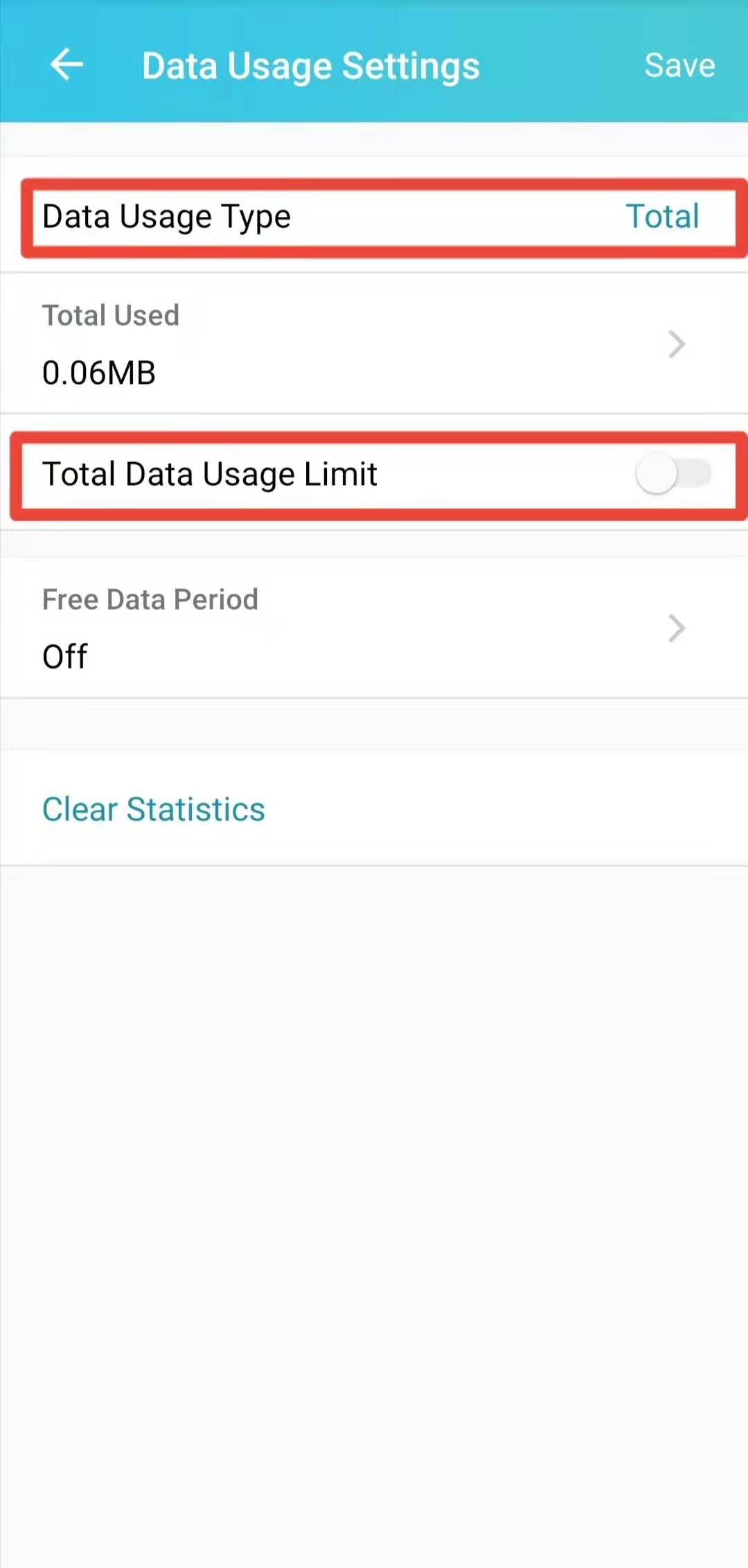Tap Clear Statistics
This screenshot has width=748, height=1568.
pyautogui.click(x=154, y=809)
